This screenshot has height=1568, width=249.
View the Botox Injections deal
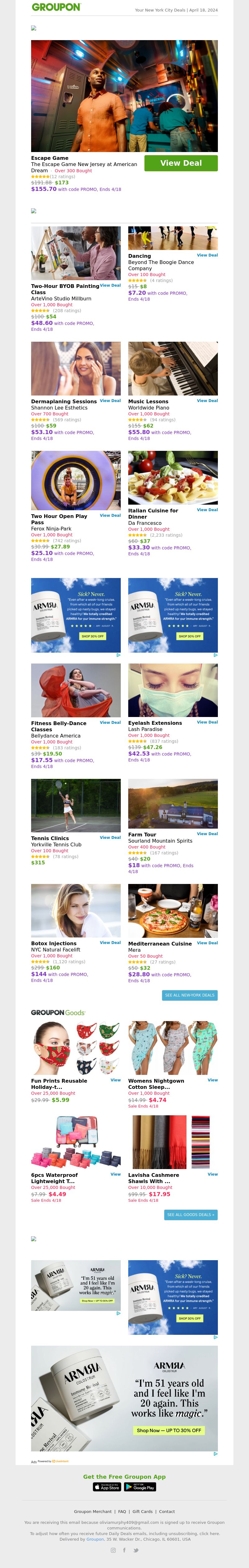(x=110, y=942)
